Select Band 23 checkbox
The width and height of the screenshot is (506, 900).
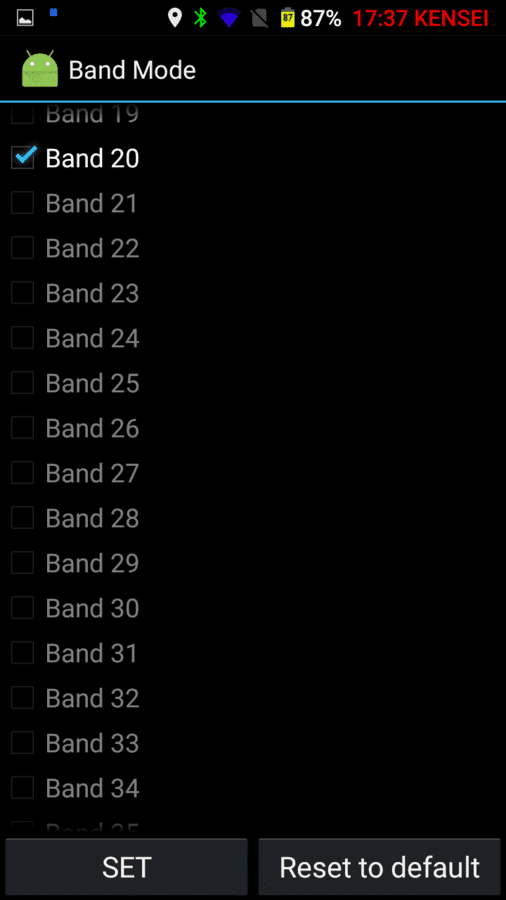click(x=23, y=293)
